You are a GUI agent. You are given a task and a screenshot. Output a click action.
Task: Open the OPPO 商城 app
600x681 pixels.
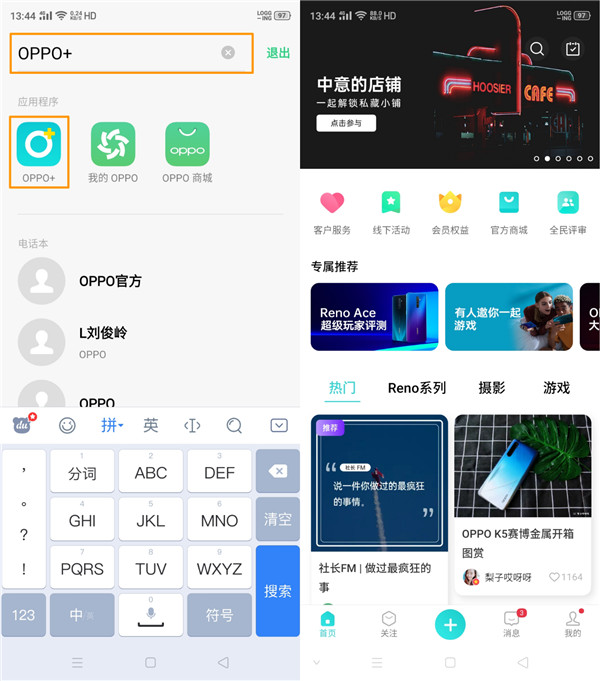coord(187,152)
